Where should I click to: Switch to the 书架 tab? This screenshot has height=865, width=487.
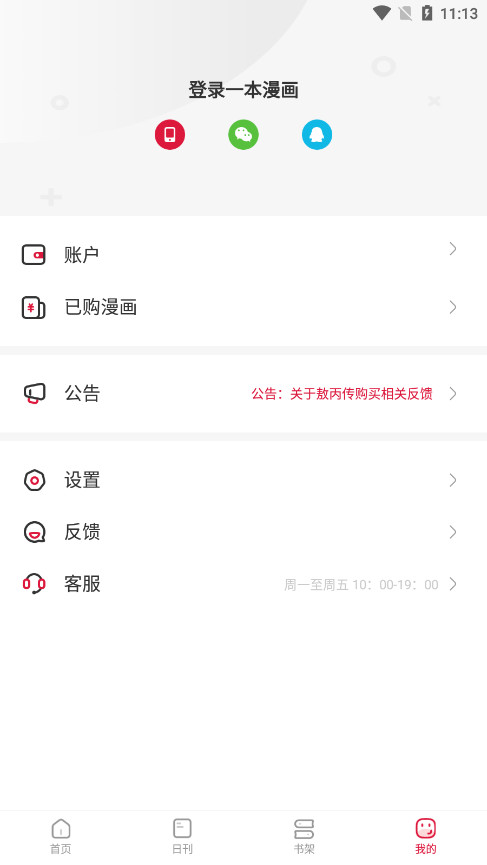click(x=304, y=836)
